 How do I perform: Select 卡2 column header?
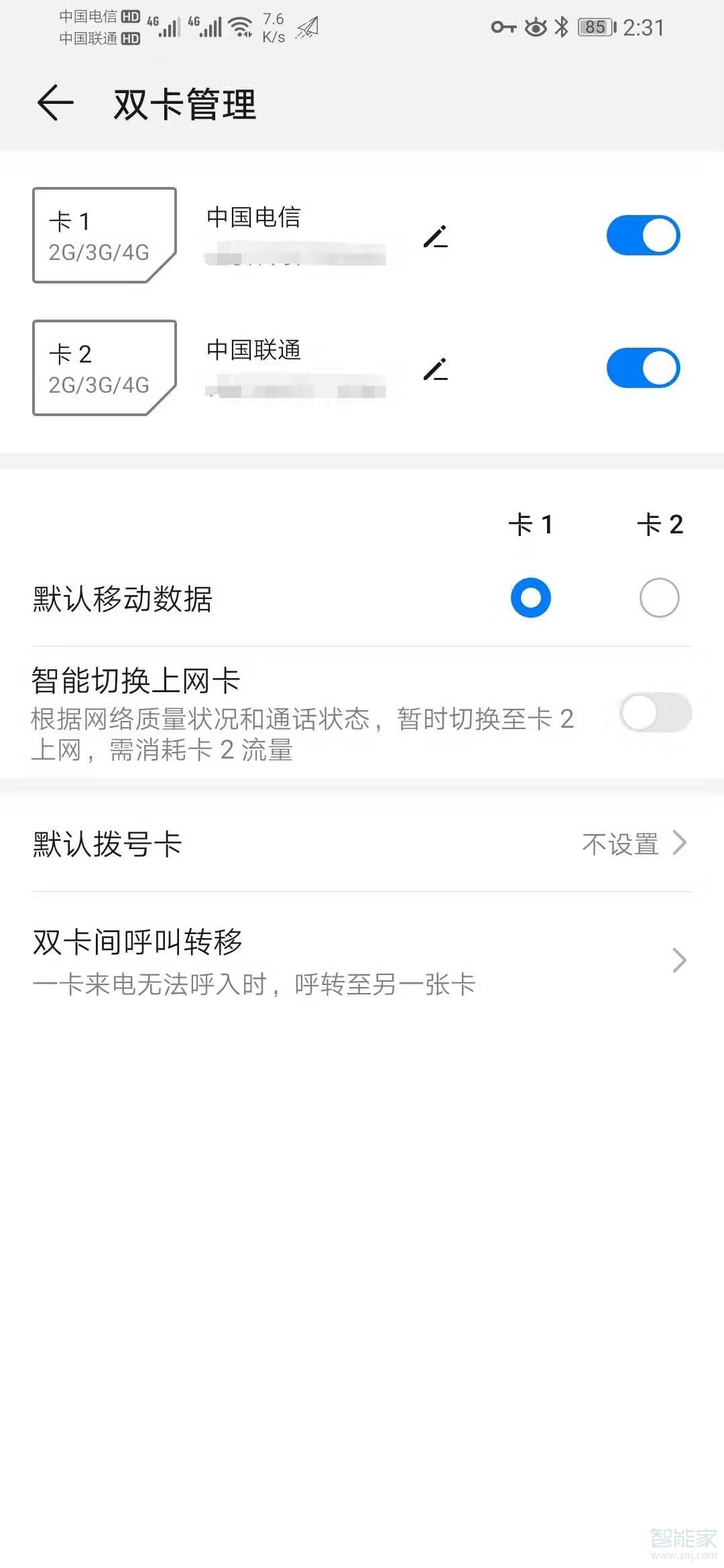(660, 525)
